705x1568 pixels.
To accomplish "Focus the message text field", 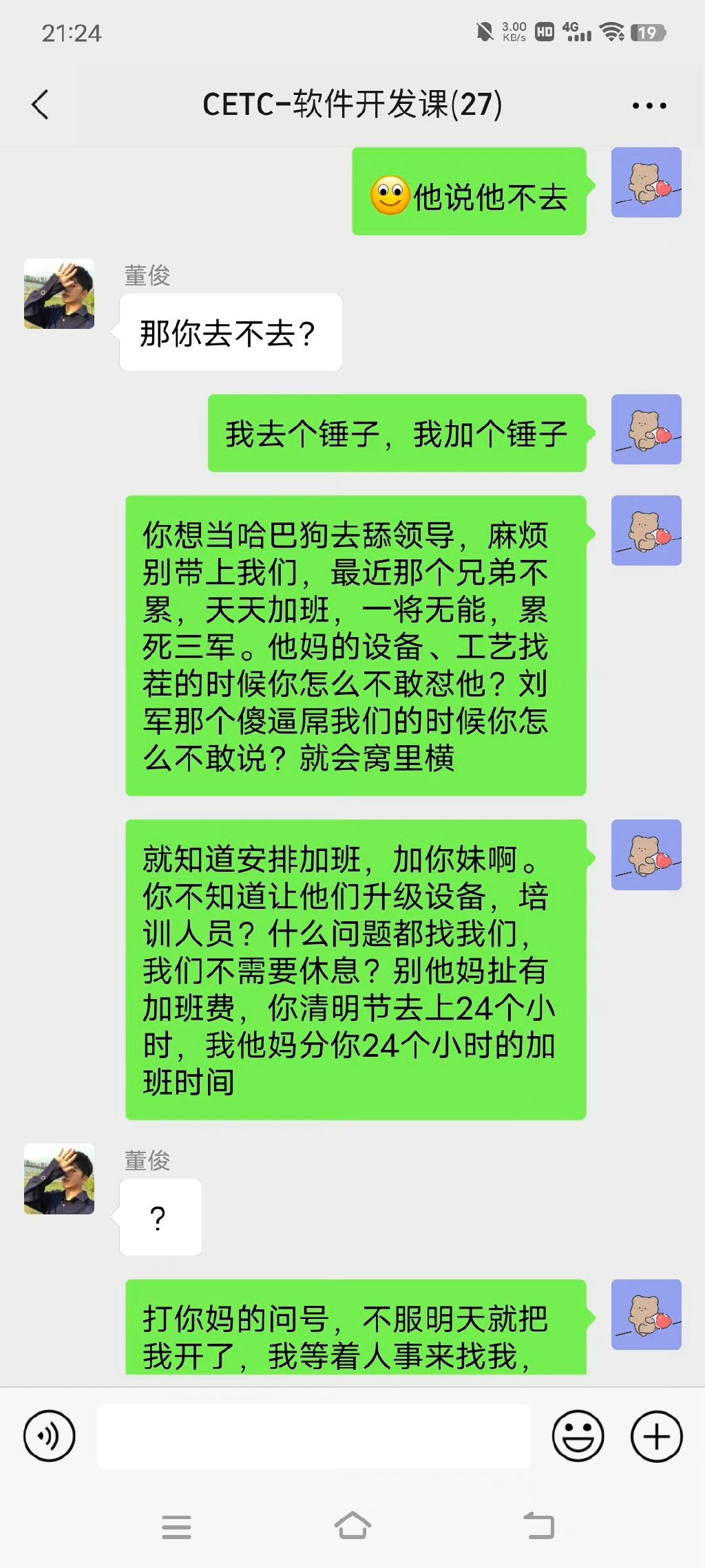I will coord(313,1436).
